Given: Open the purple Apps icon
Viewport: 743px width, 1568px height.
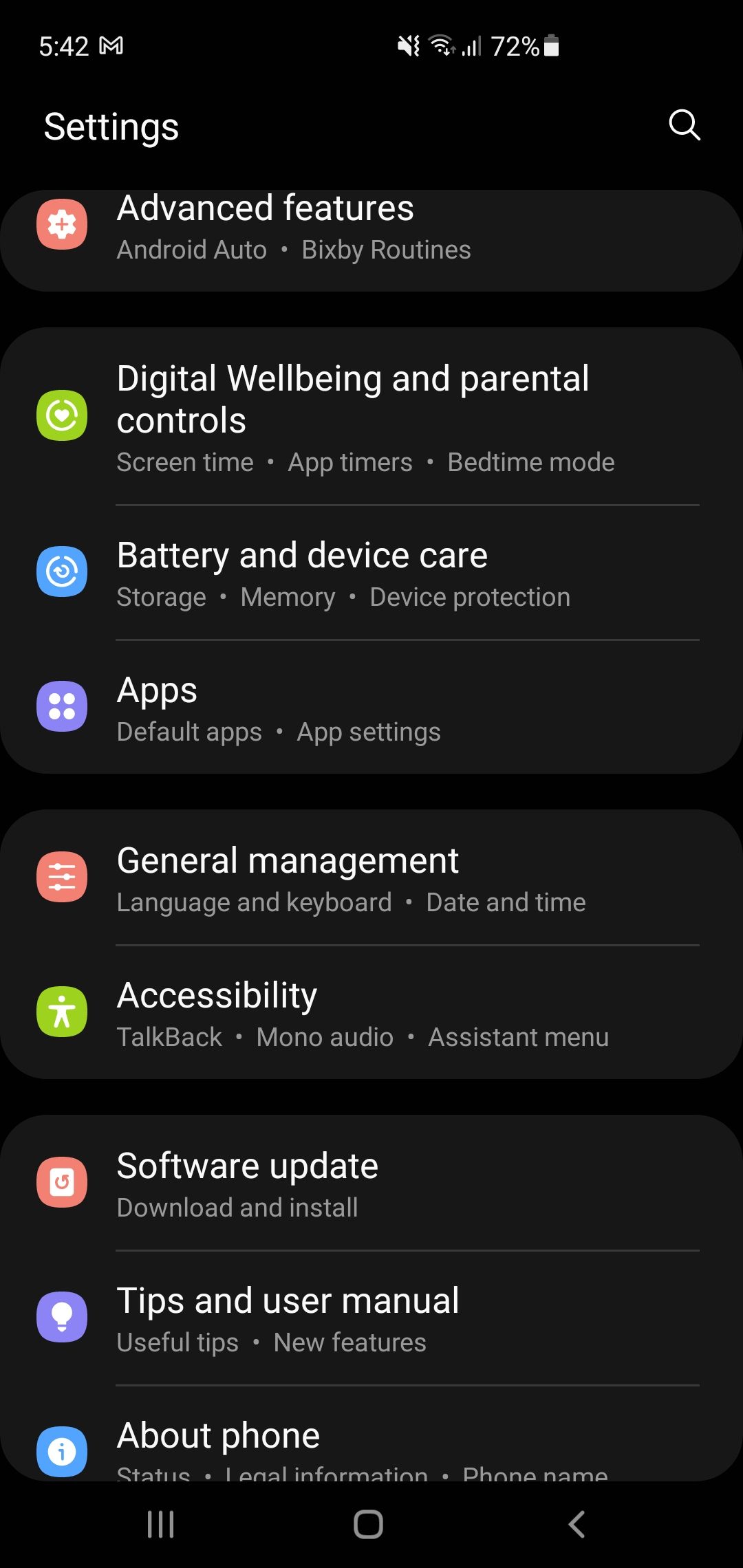Looking at the screenshot, I should click(62, 706).
